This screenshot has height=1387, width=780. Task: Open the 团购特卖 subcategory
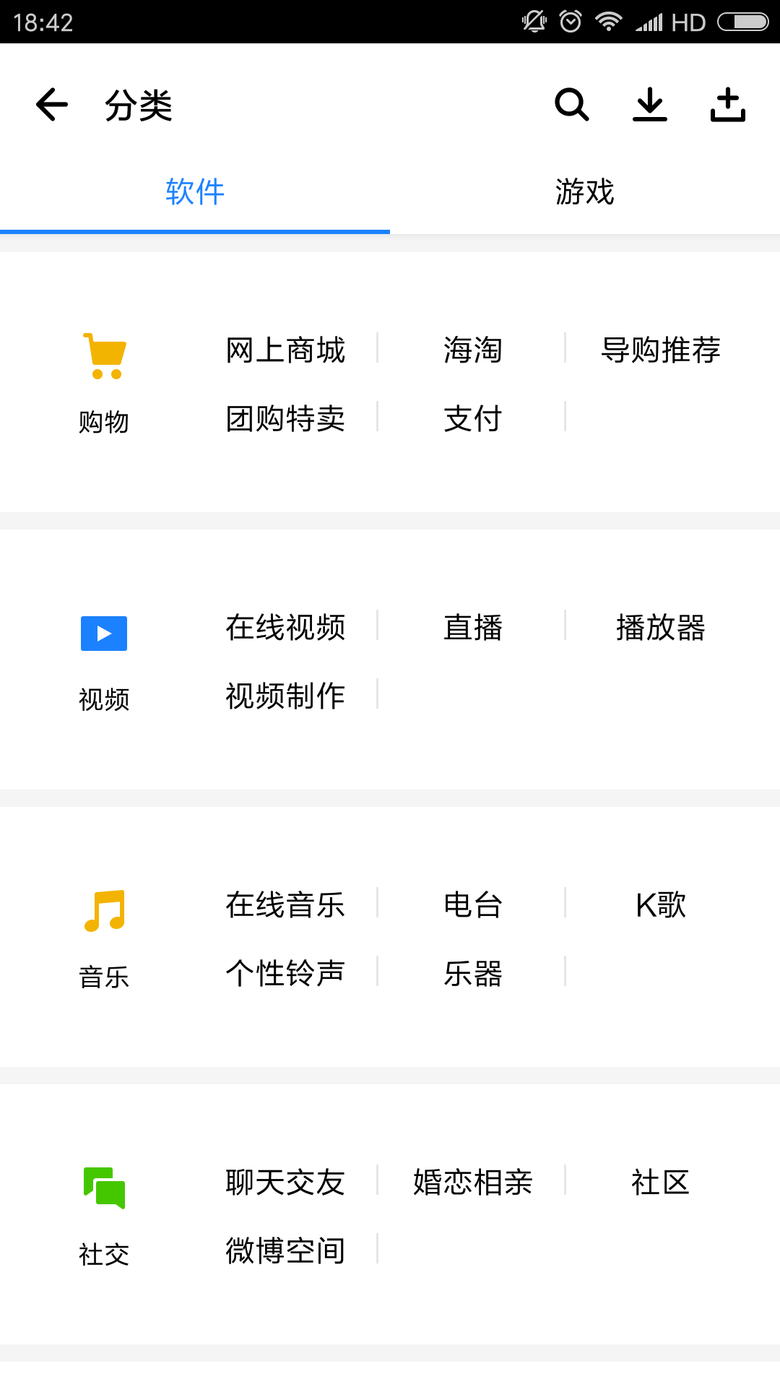(286, 418)
